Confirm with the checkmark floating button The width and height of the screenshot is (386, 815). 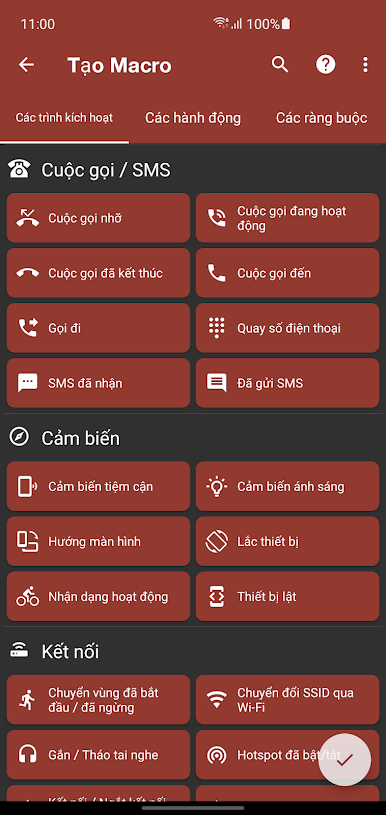(344, 760)
